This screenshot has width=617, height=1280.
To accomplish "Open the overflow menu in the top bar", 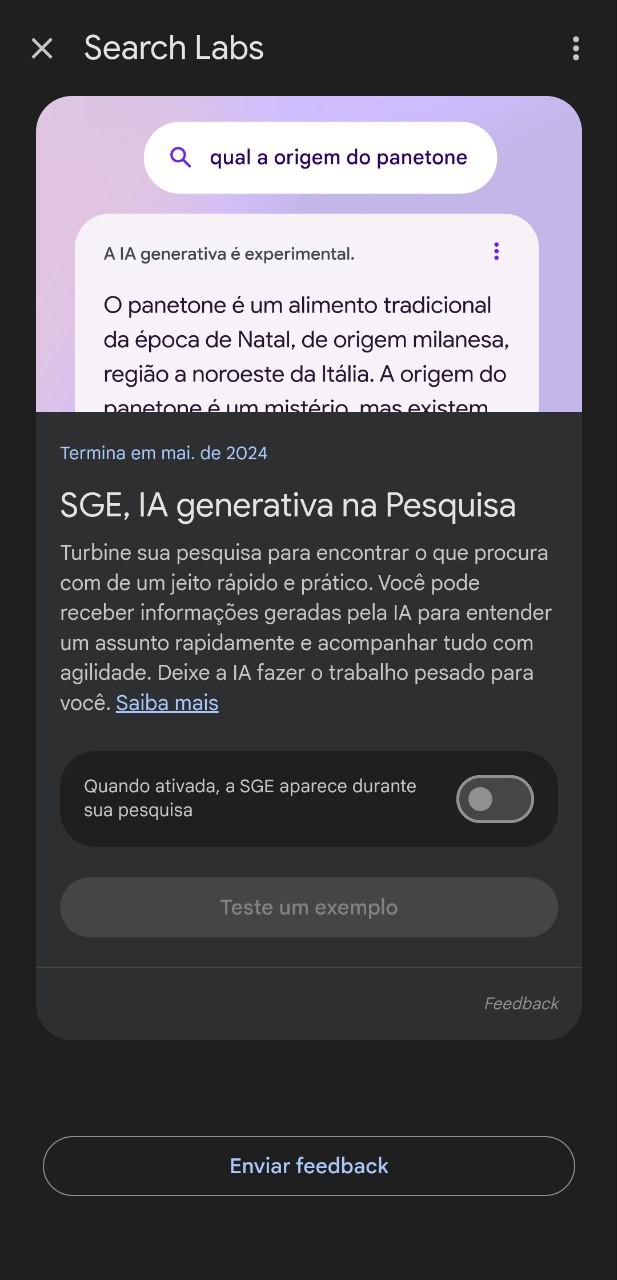I will click(x=575, y=48).
